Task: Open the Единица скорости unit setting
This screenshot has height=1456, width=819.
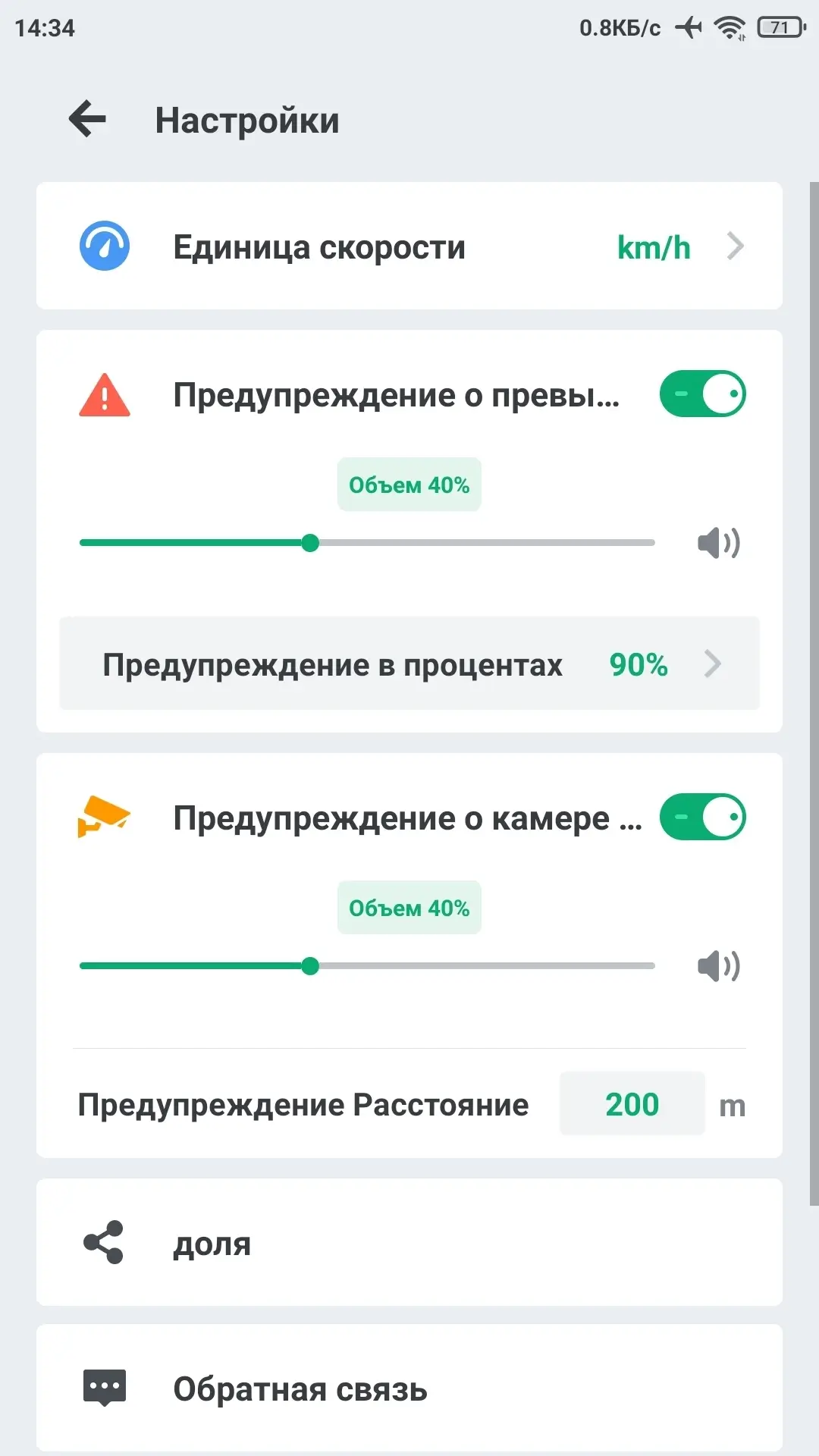Action: click(409, 246)
